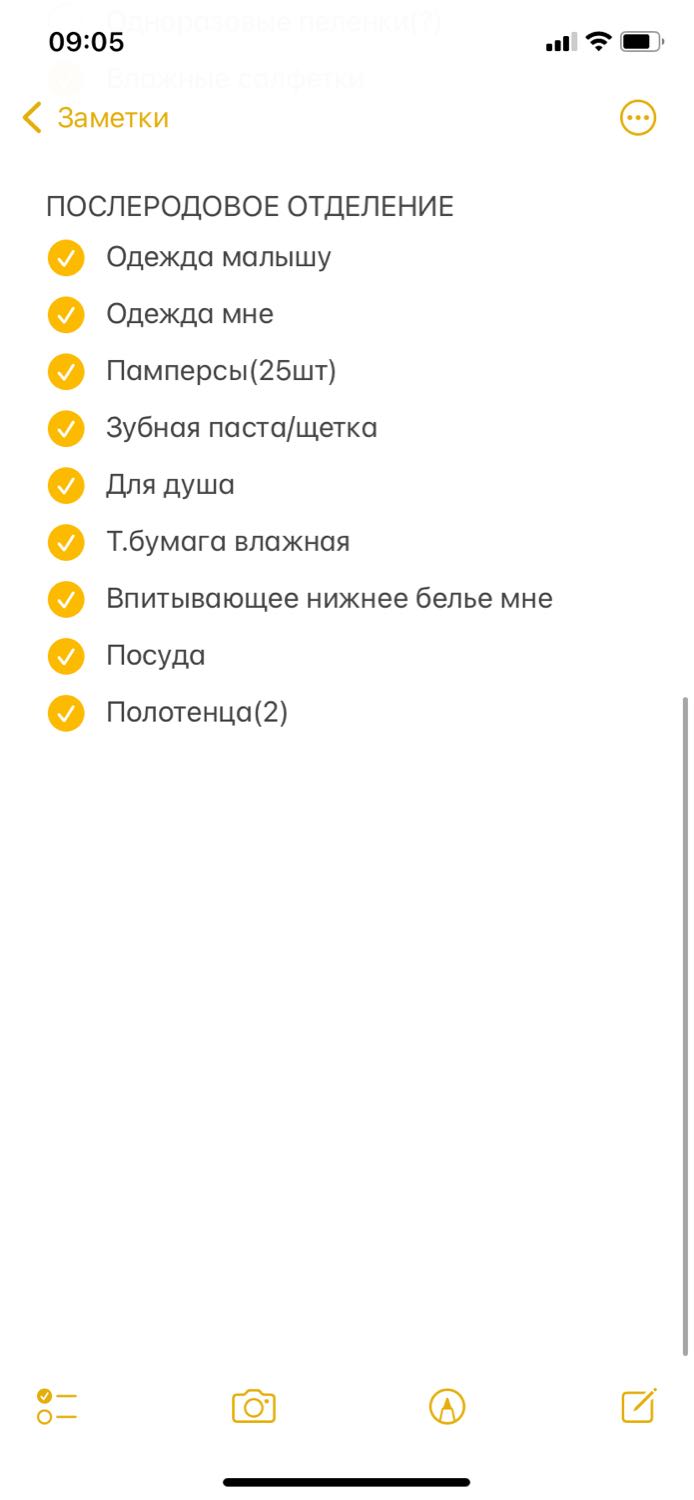
Task: Open the more options ellipsis menu
Action: 638,118
